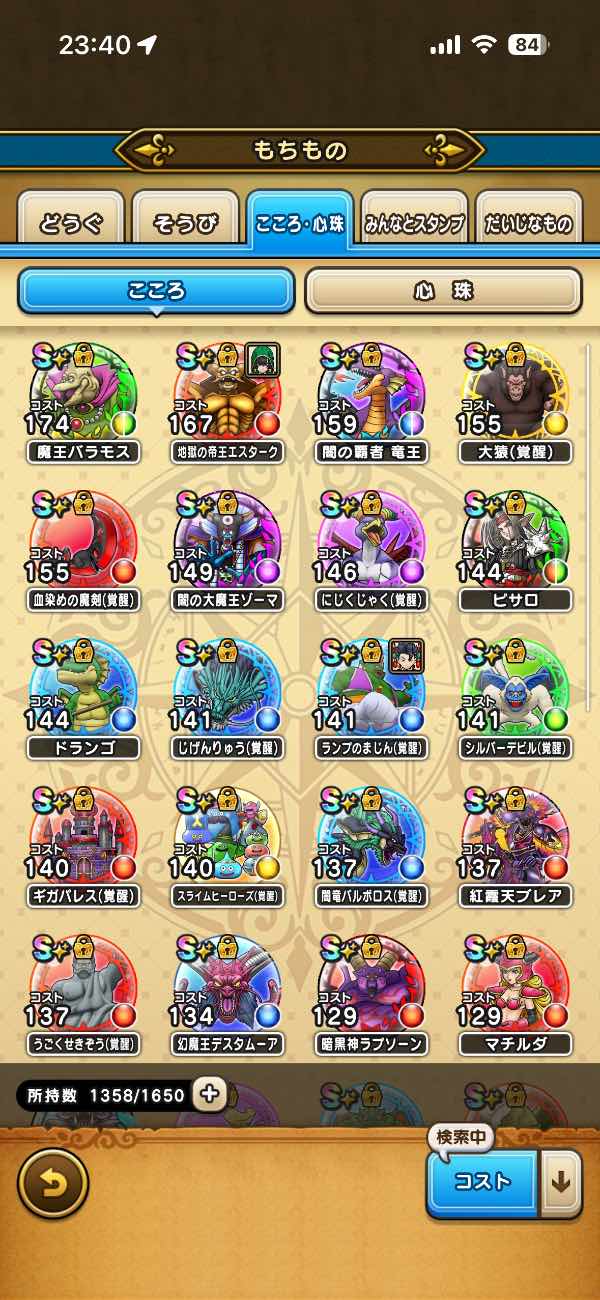
Task: Select the こころ segment
Action: (x=156, y=291)
